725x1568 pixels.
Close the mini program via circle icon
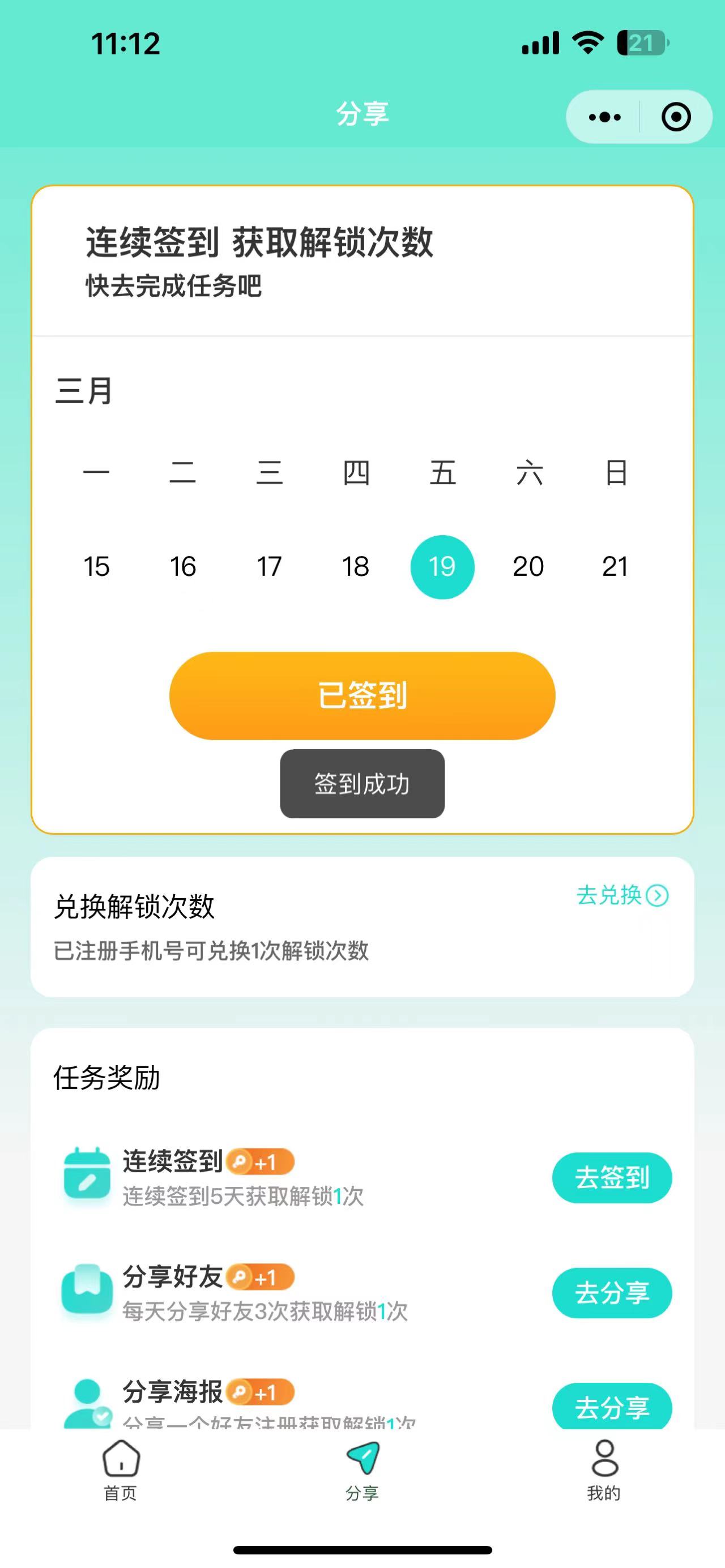pyautogui.click(x=676, y=117)
